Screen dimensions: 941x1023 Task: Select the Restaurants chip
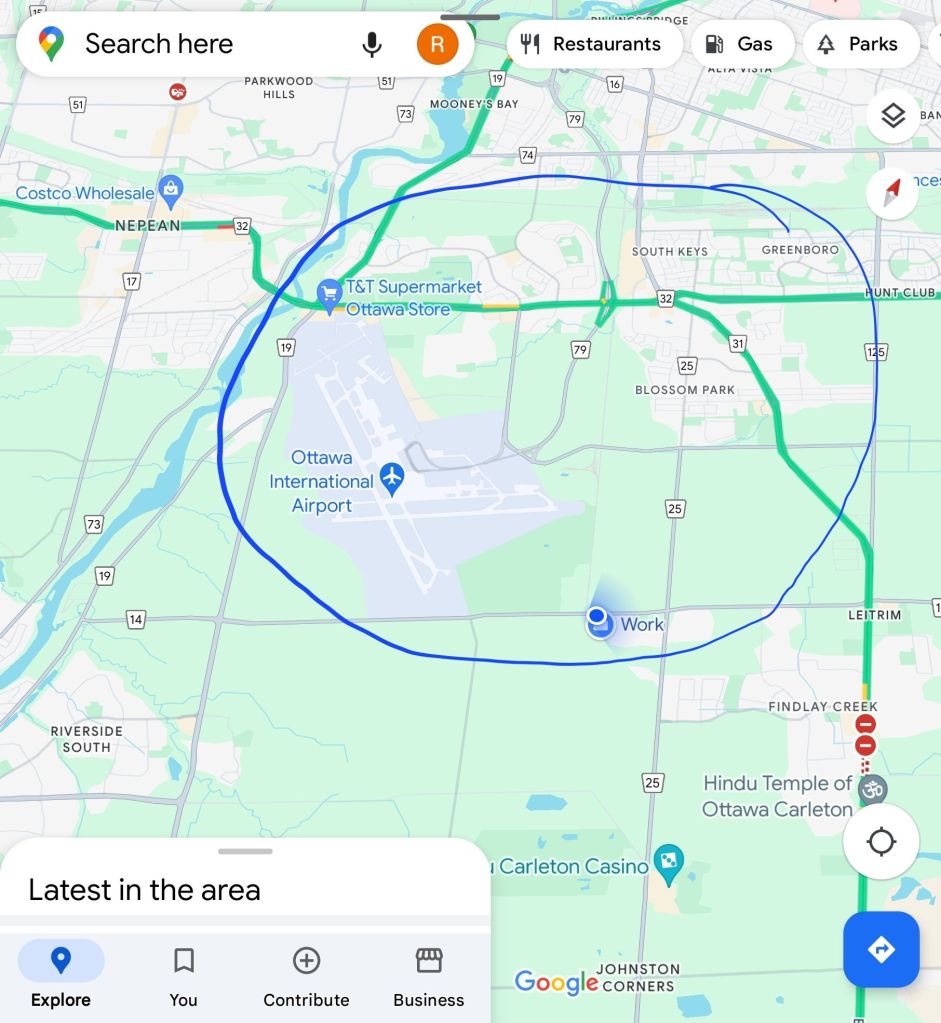point(594,44)
